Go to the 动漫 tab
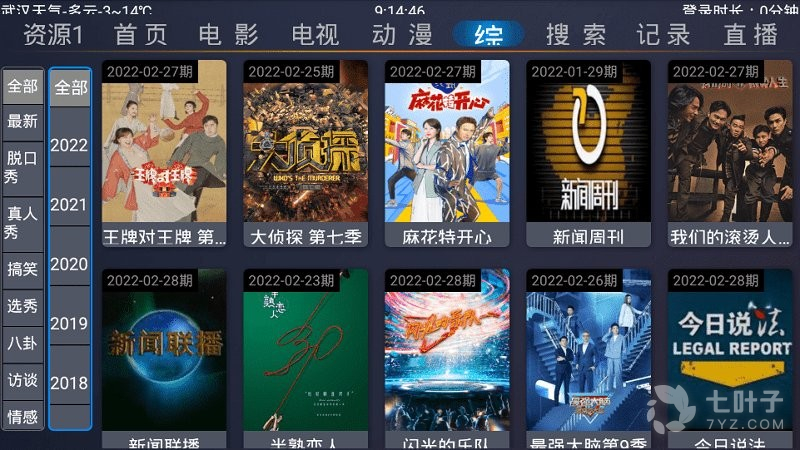This screenshot has height=450, width=800. click(x=401, y=34)
